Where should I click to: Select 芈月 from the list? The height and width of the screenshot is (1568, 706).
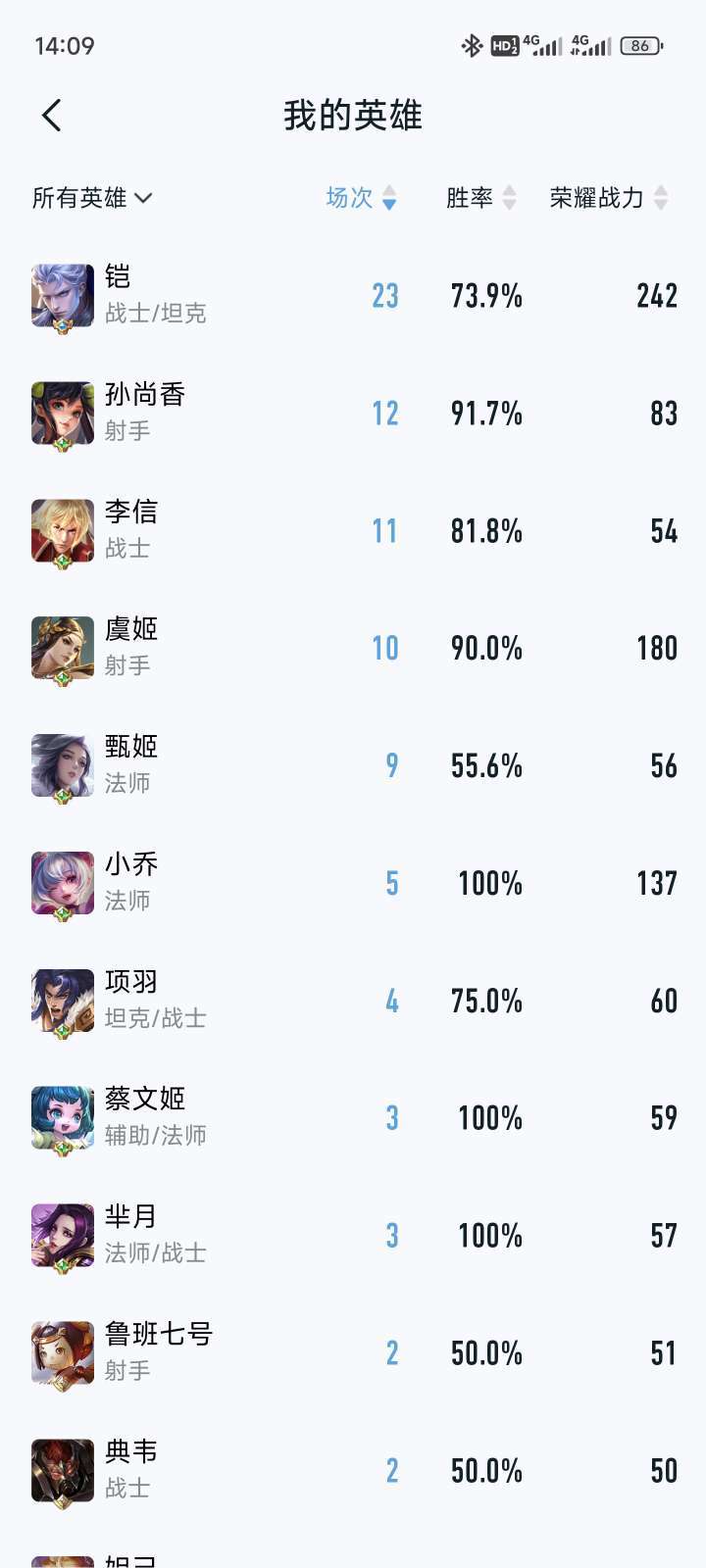pyautogui.click(x=353, y=1236)
